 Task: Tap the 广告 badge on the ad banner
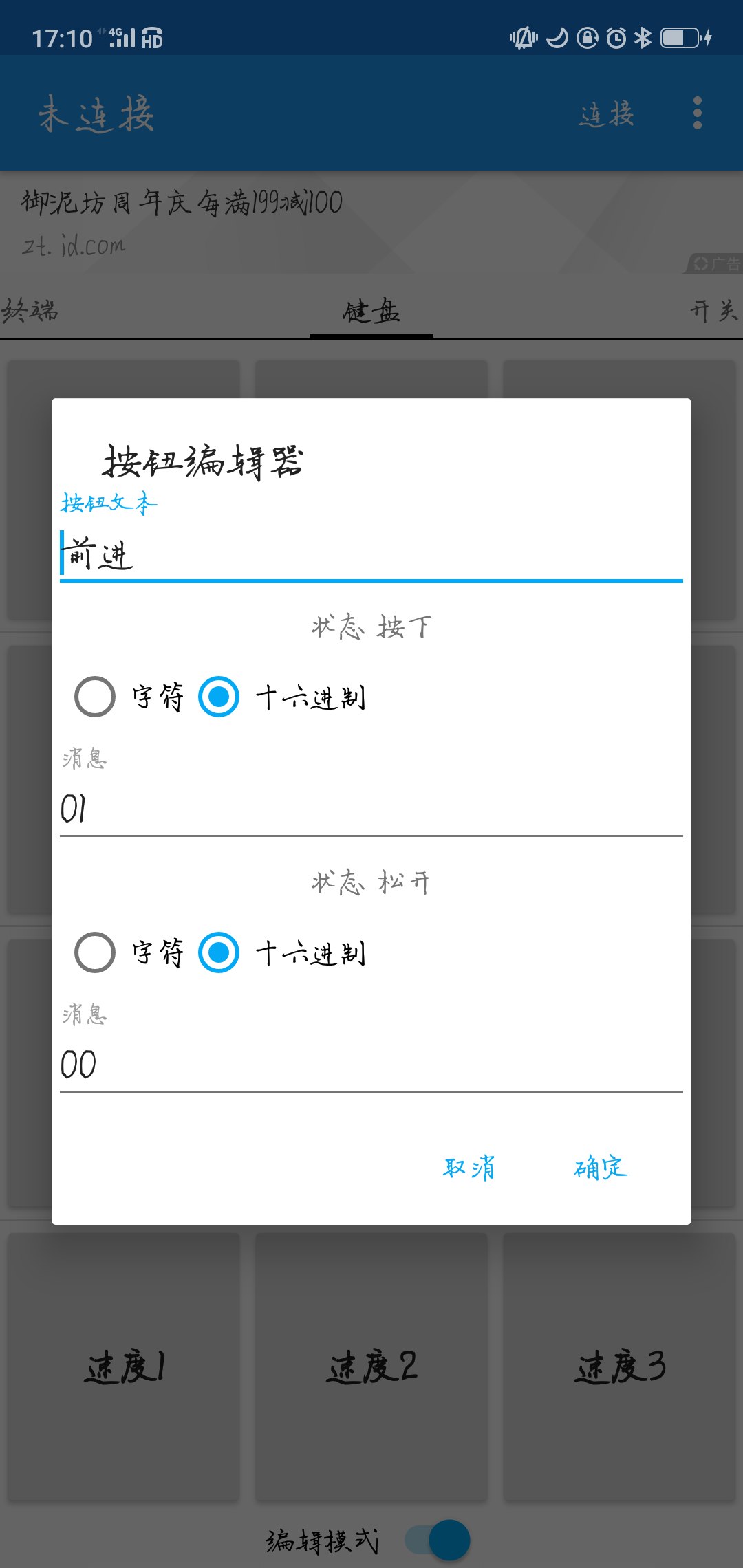pyautogui.click(x=715, y=263)
